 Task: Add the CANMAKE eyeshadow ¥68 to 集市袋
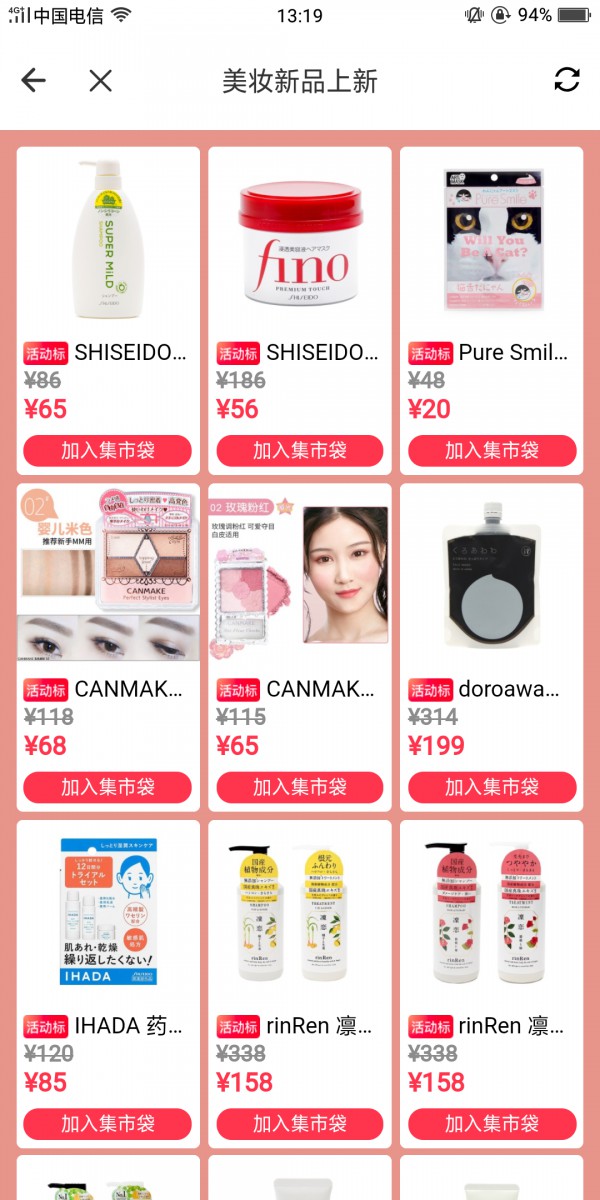[108, 788]
